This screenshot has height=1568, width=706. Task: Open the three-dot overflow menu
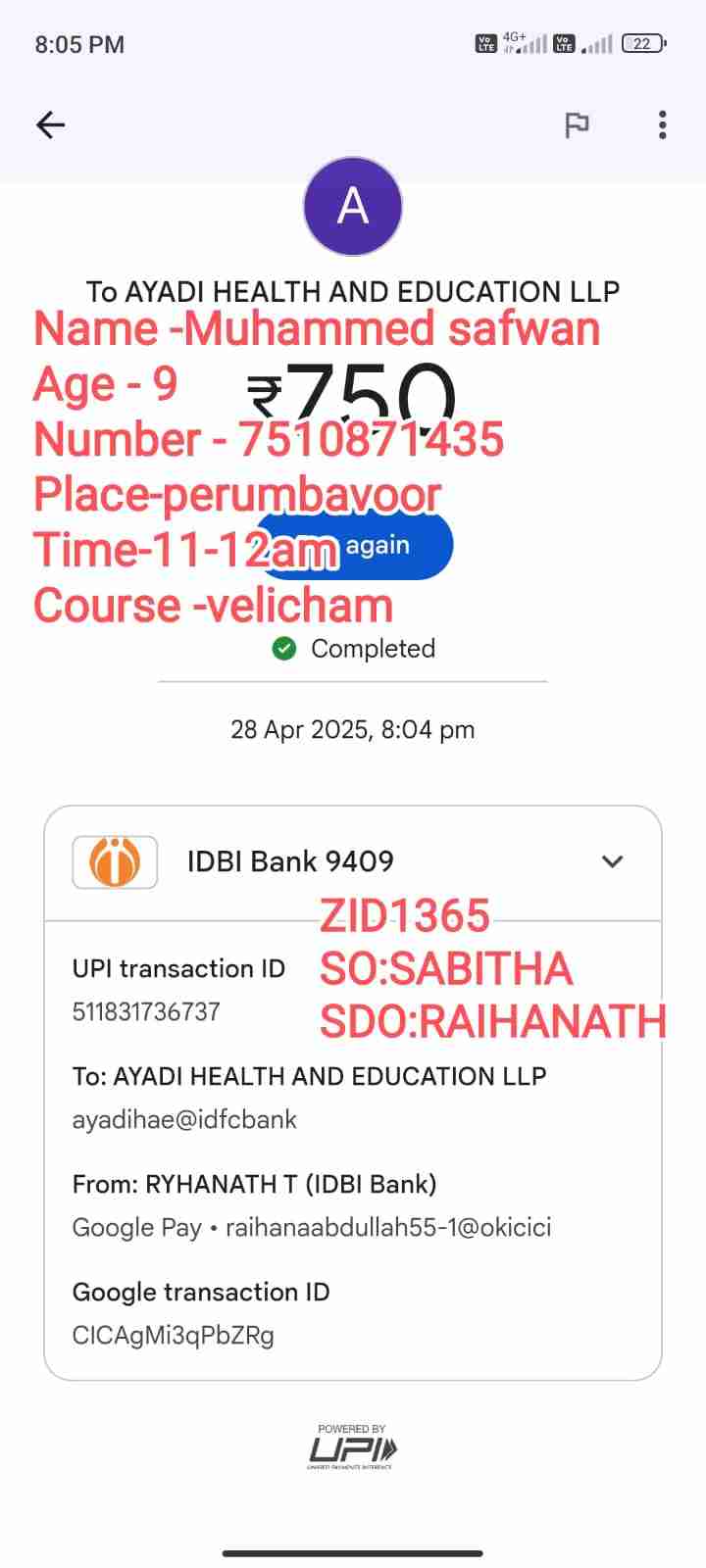(x=663, y=124)
